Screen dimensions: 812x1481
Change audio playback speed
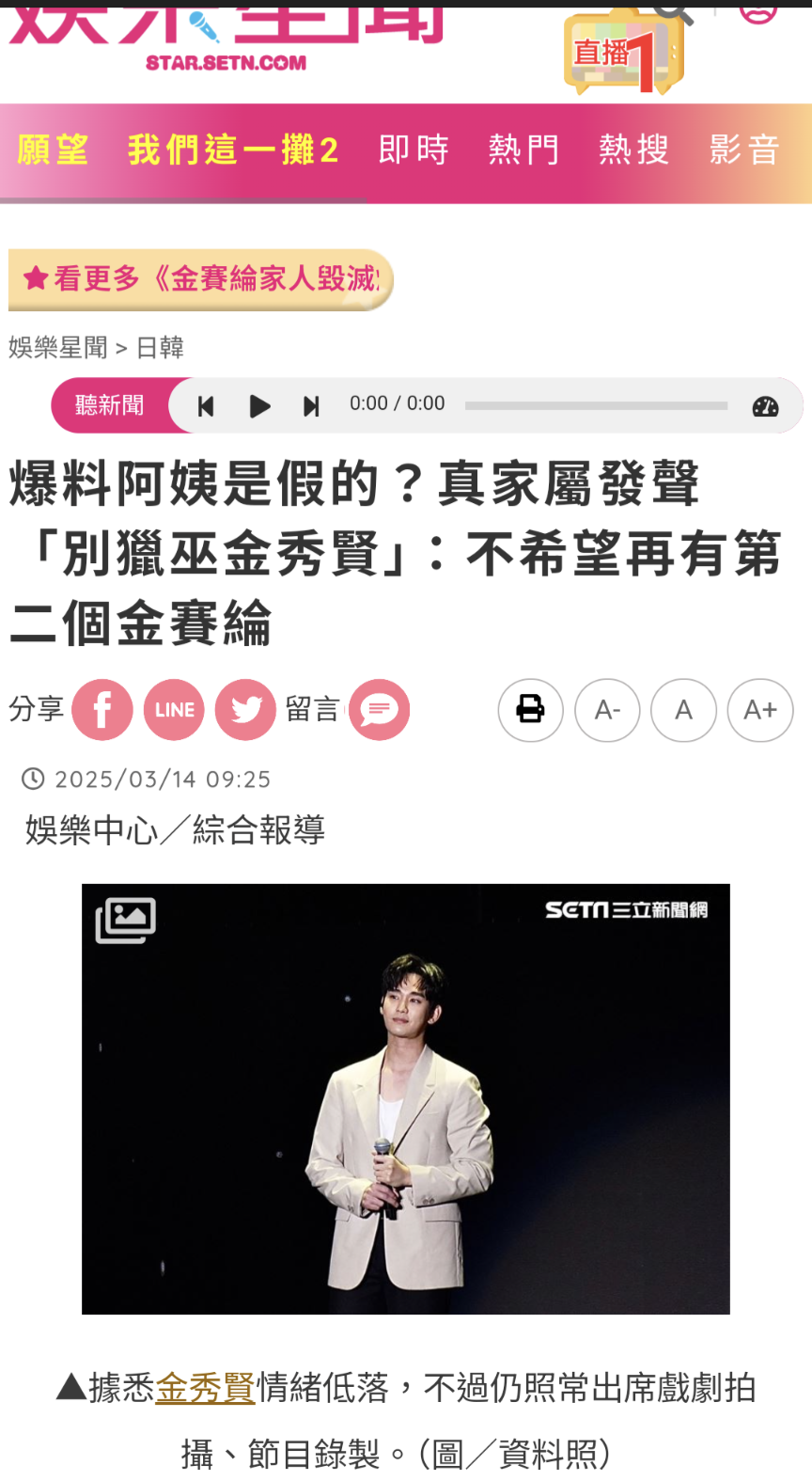[765, 406]
